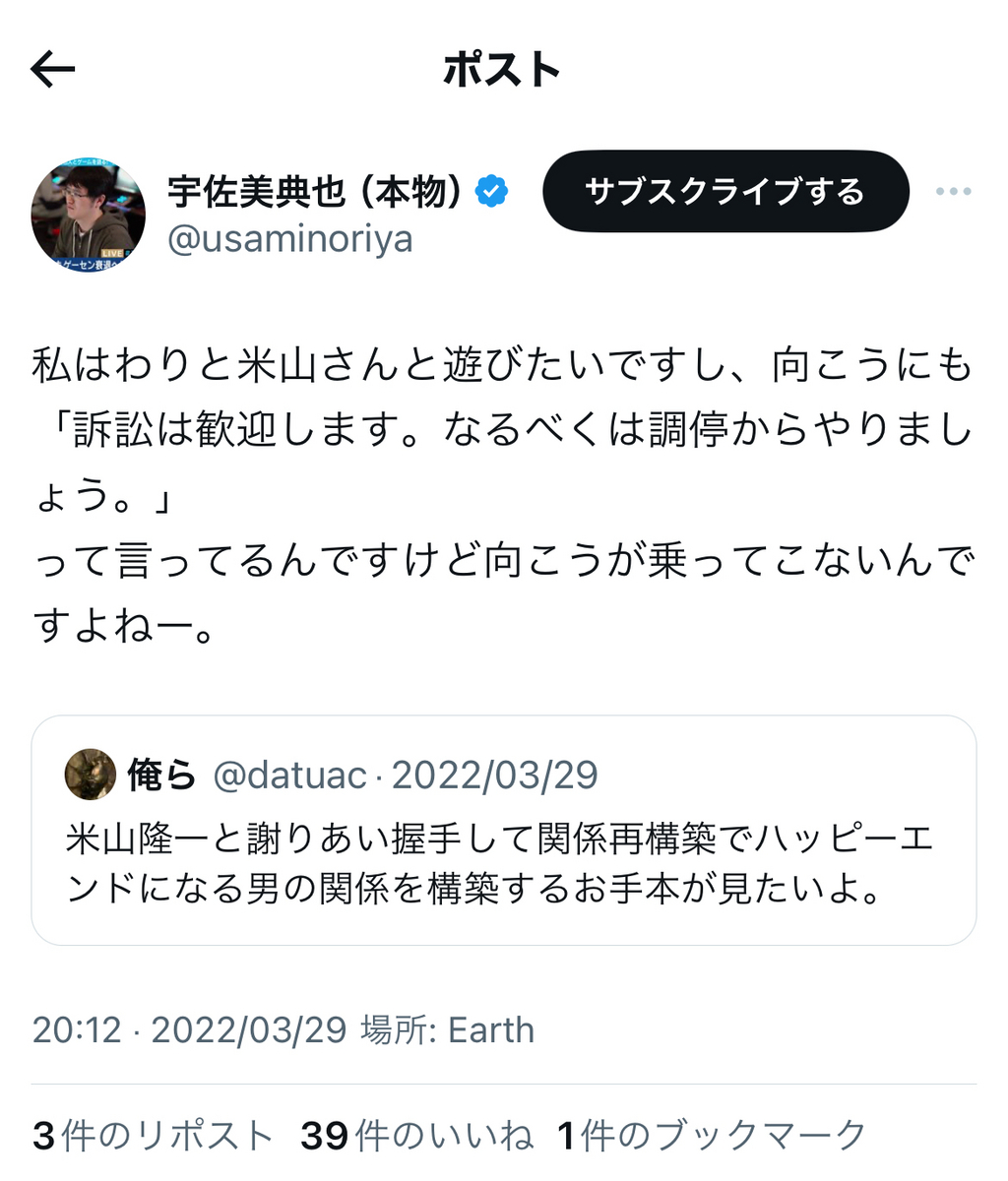The height and width of the screenshot is (1181, 1008).
Task: Tap the サブスクライブする button
Action: 724,191
